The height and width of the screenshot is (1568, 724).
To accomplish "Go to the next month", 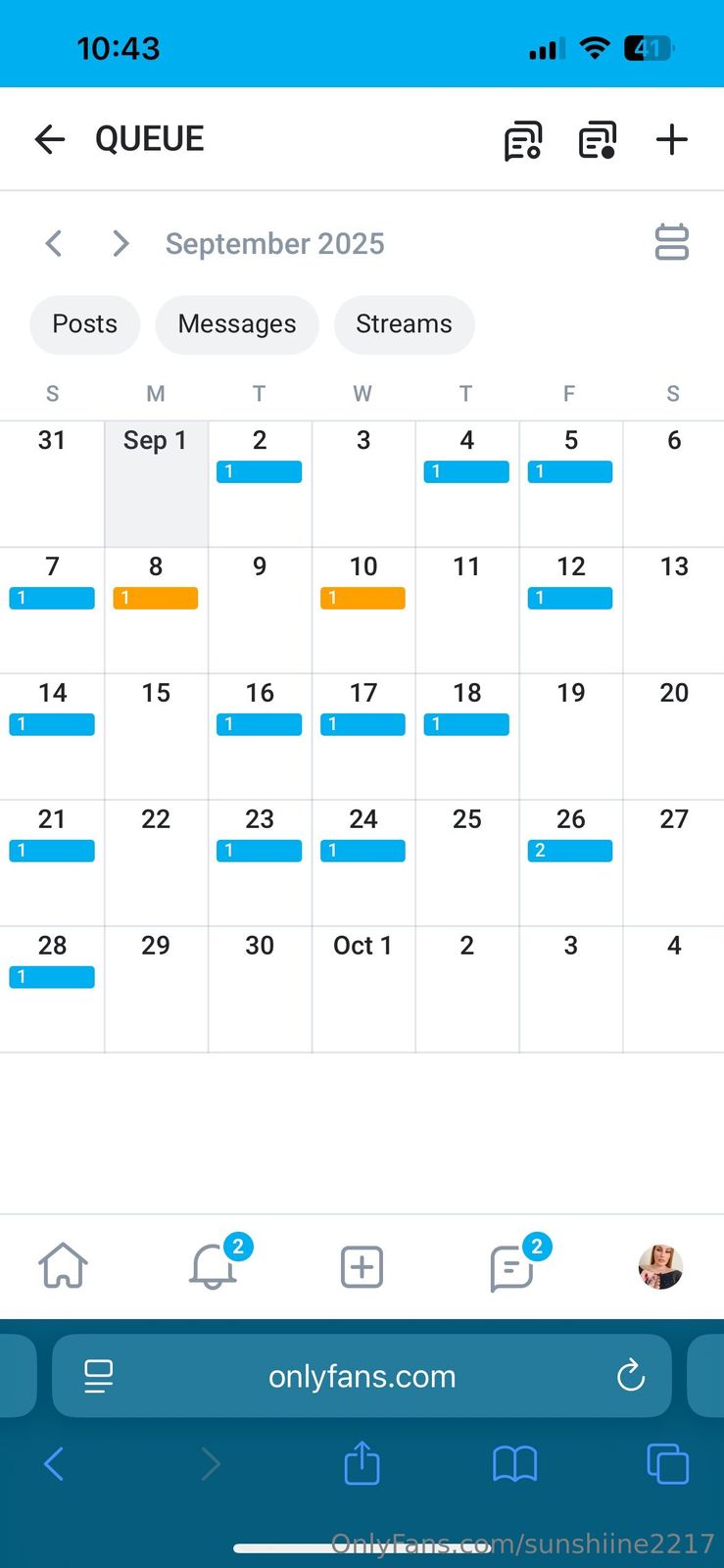I will coord(121,243).
